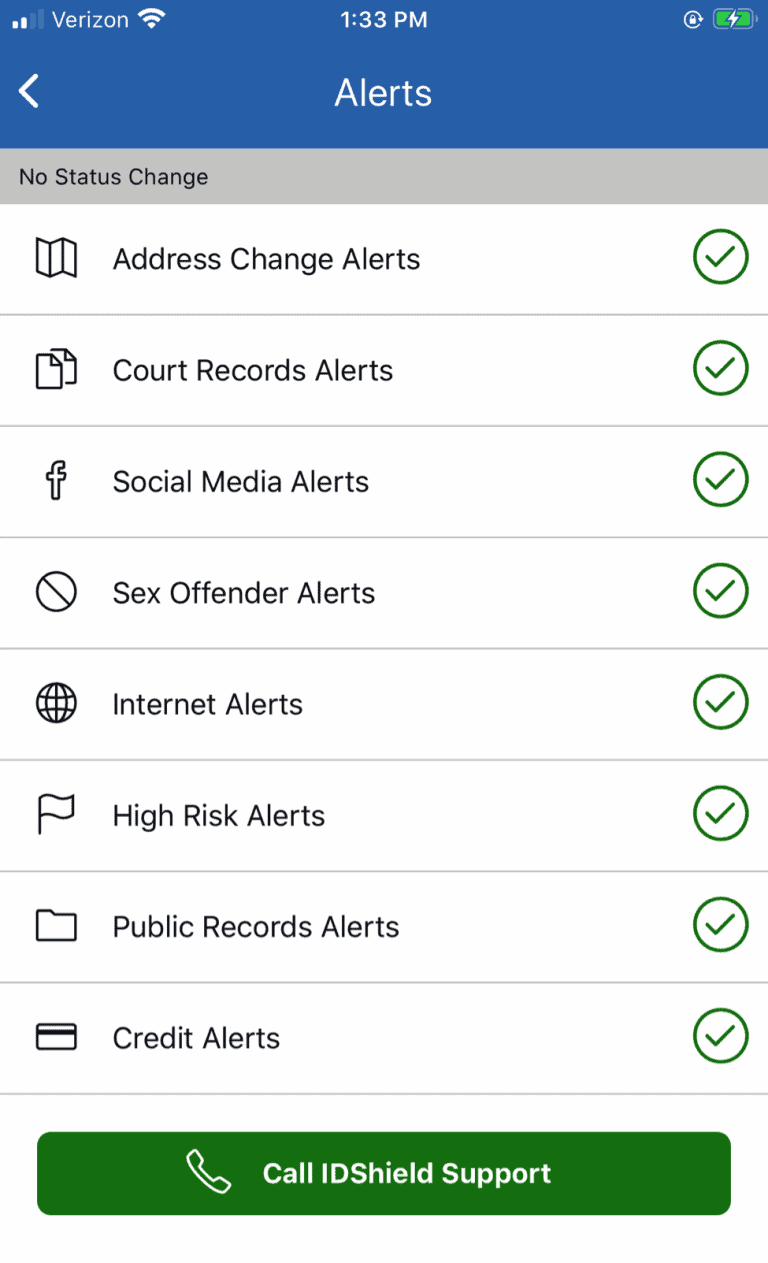Toggle the green checkmark for Address Change Alerts
Screen dimensions: 768x1263
[x=720, y=257]
